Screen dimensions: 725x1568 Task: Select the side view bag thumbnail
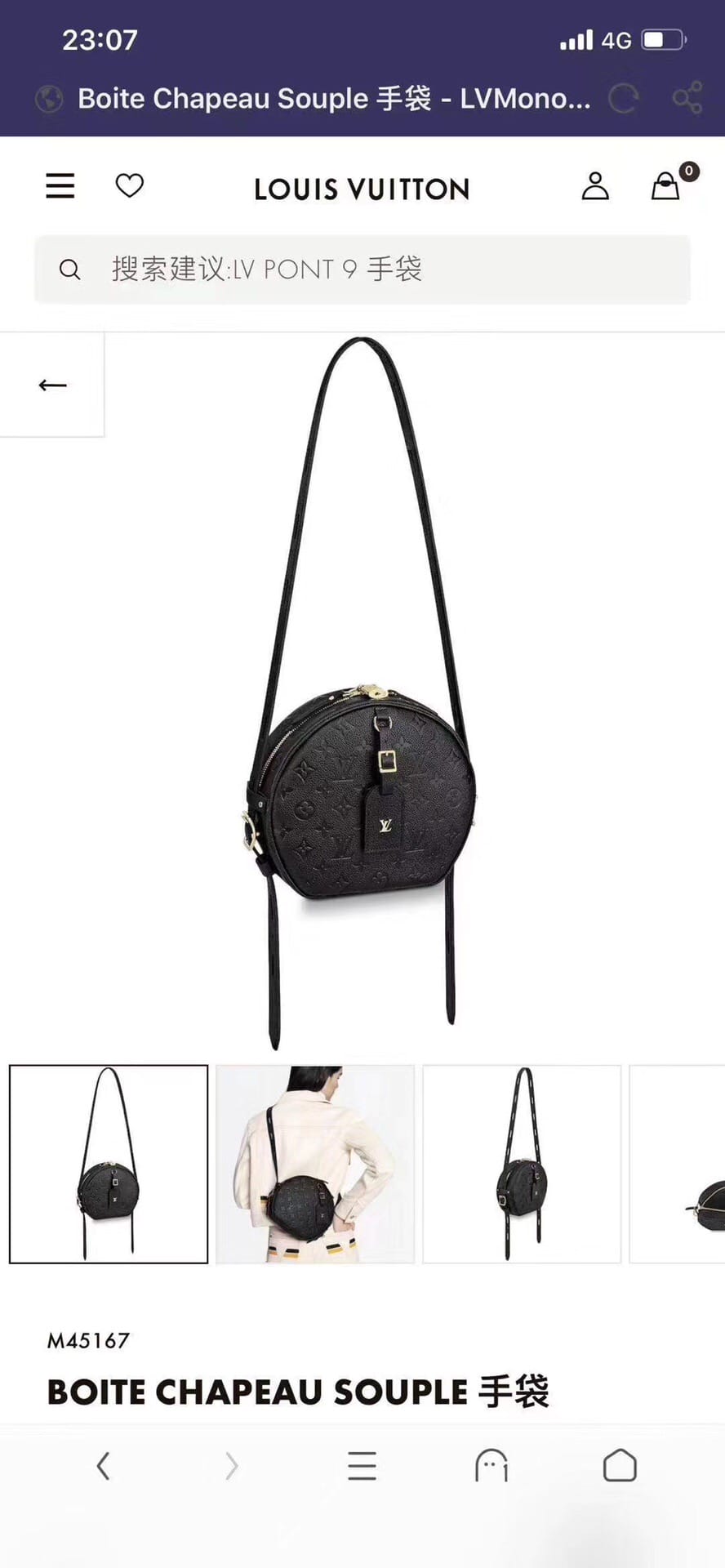point(522,1164)
